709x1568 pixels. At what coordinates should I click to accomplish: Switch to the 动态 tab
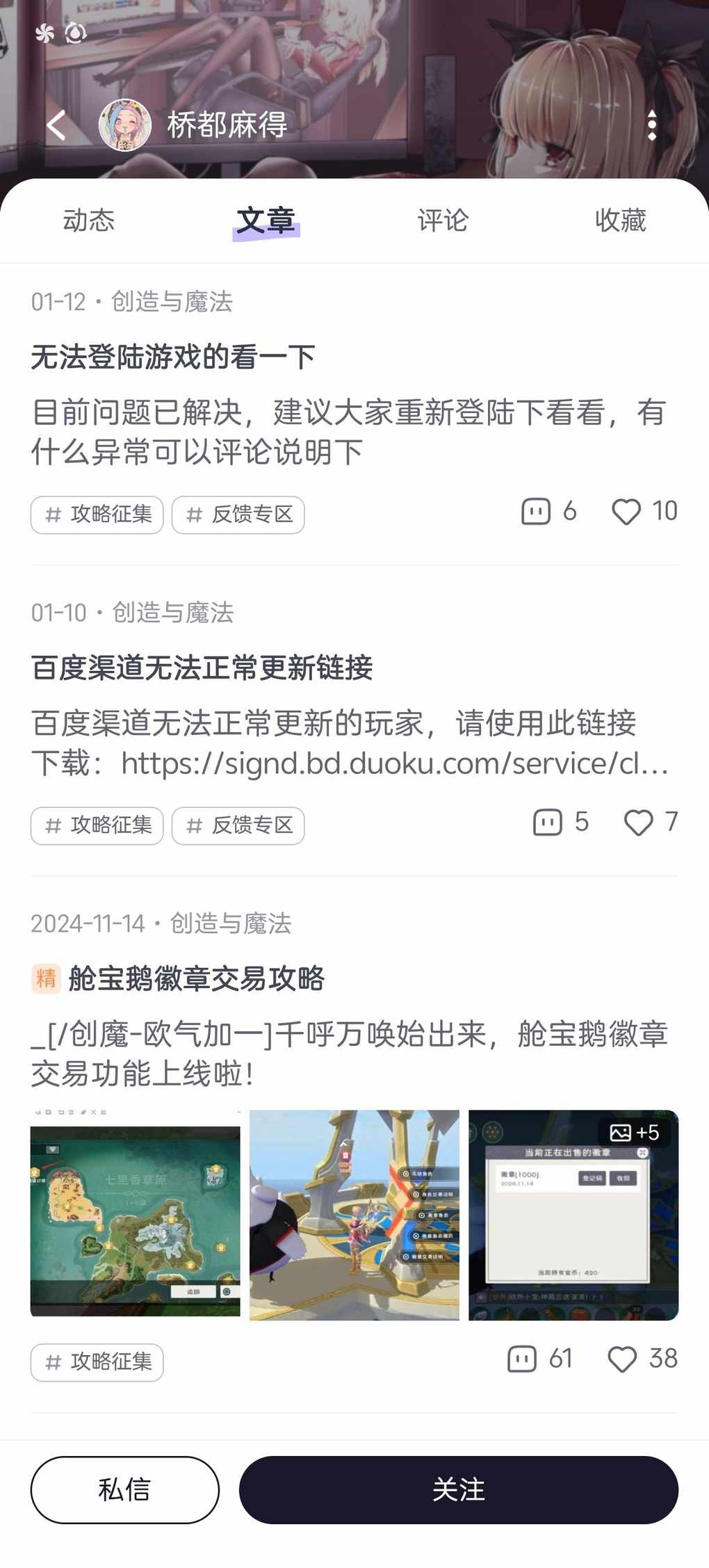click(89, 220)
